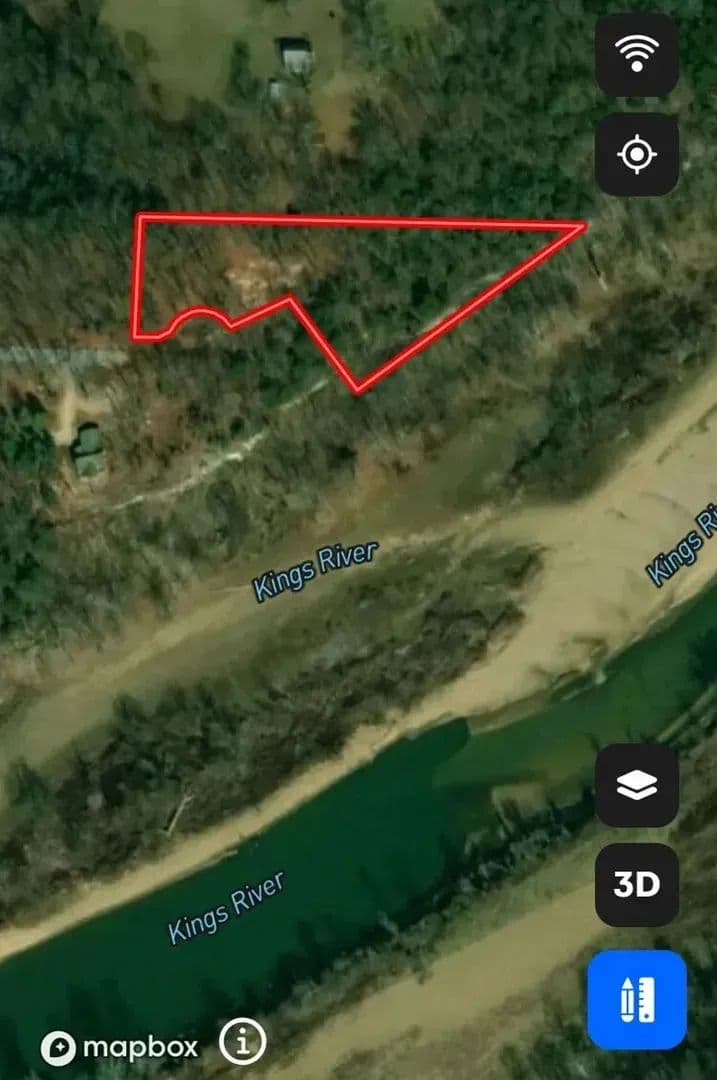Screen dimensions: 717x1080
Task: Activate the draw and measure tool
Action: (x=637, y=999)
